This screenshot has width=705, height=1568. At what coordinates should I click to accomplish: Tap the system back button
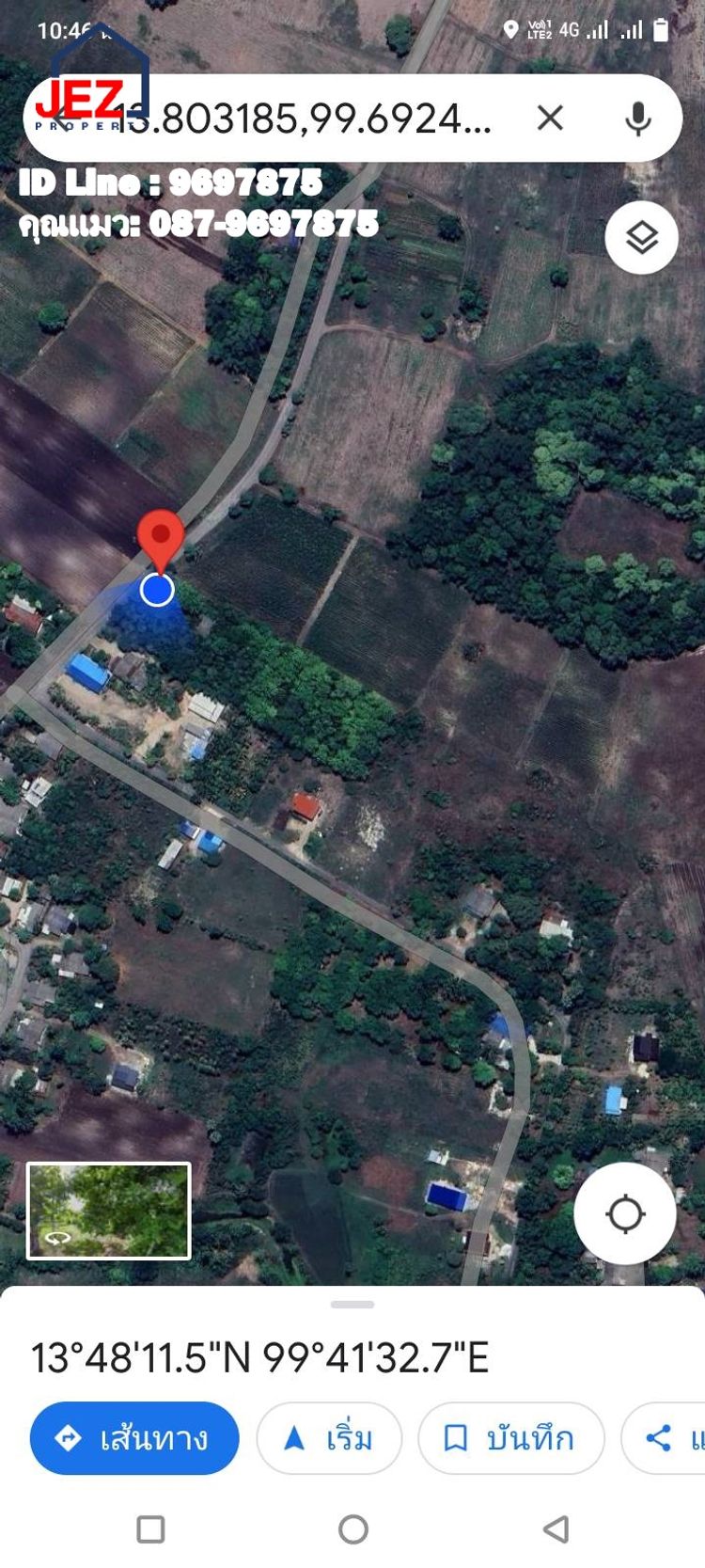pos(556,1529)
